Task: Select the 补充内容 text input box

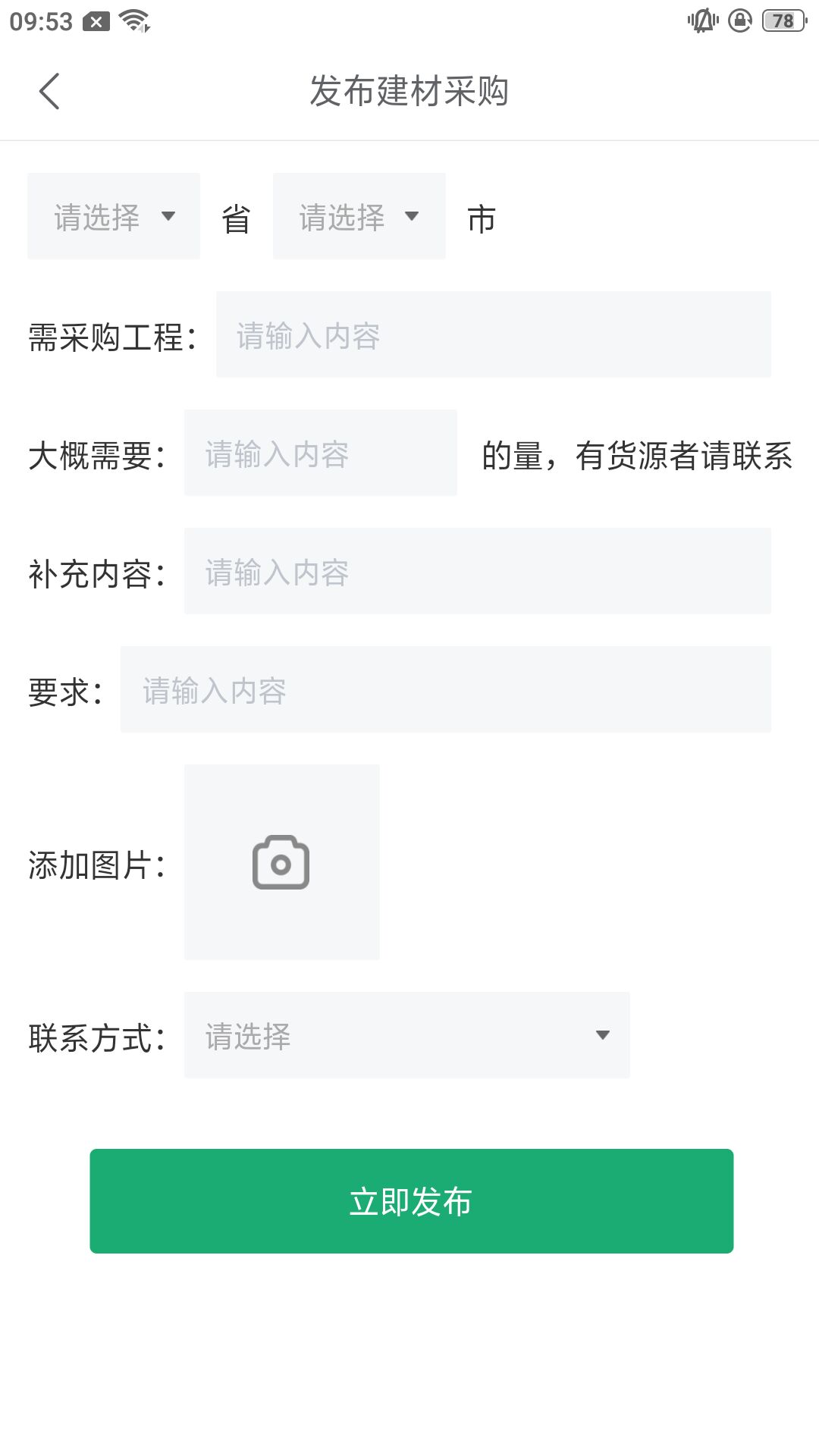Action: pos(476,570)
